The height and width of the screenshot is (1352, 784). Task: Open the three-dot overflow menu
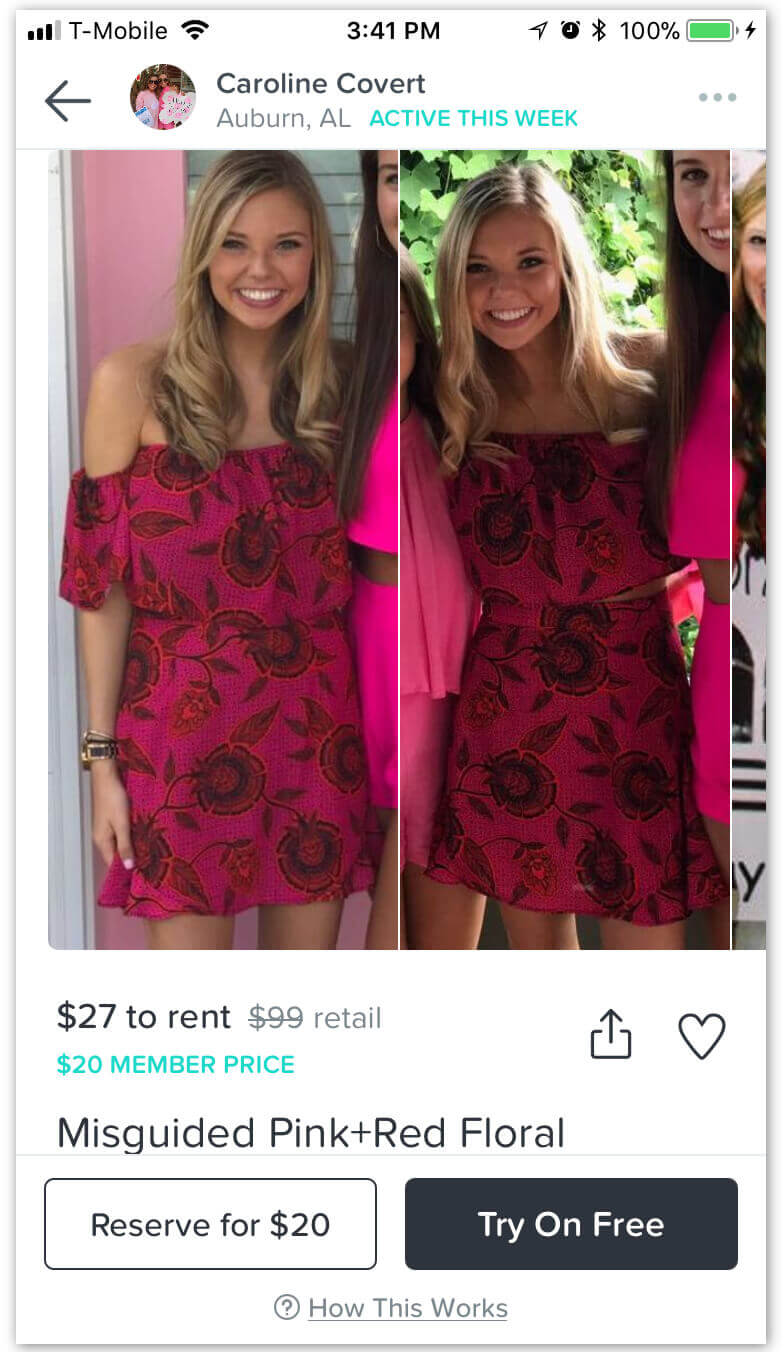717,98
